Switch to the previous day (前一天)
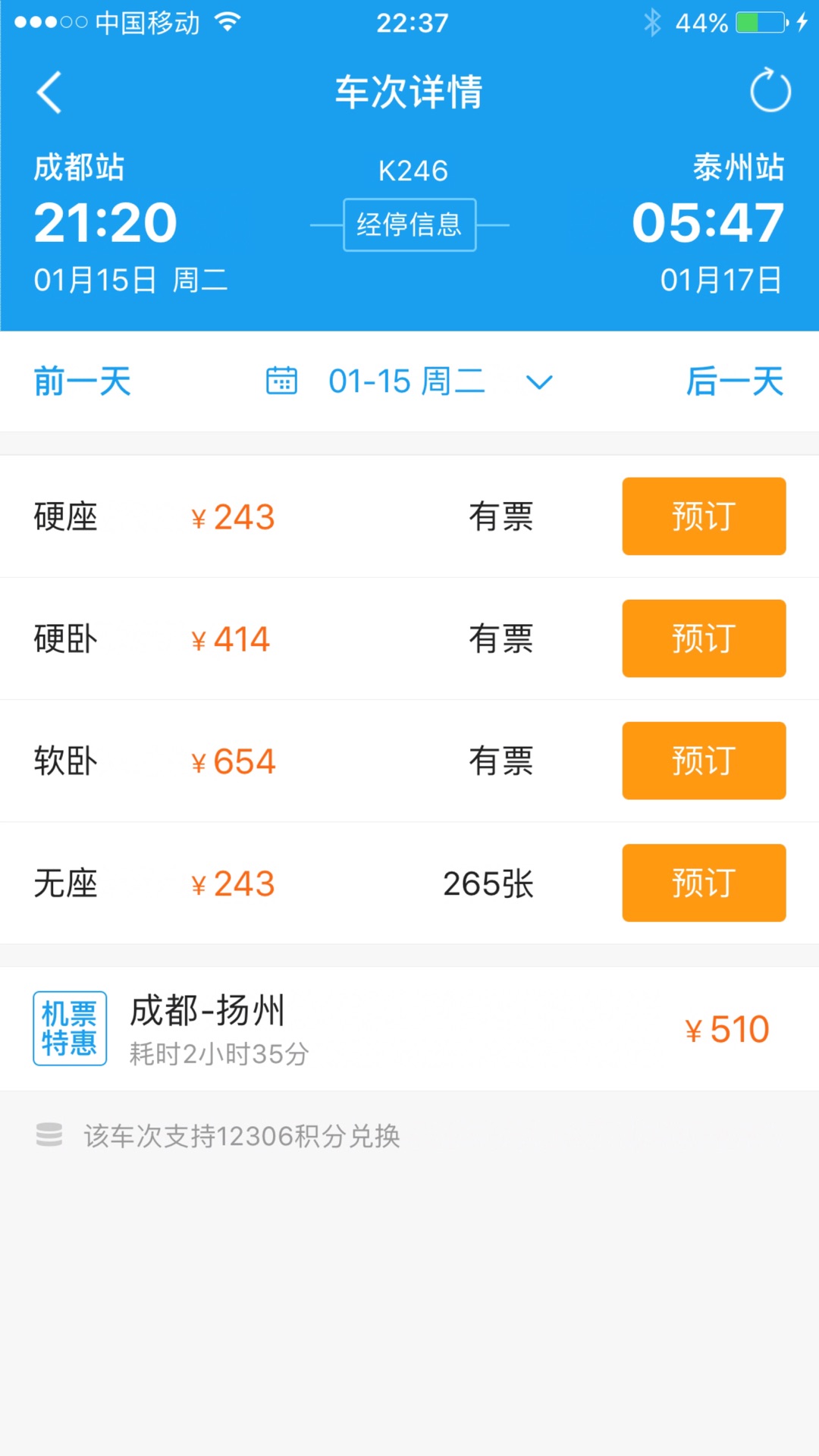 pyautogui.click(x=83, y=381)
